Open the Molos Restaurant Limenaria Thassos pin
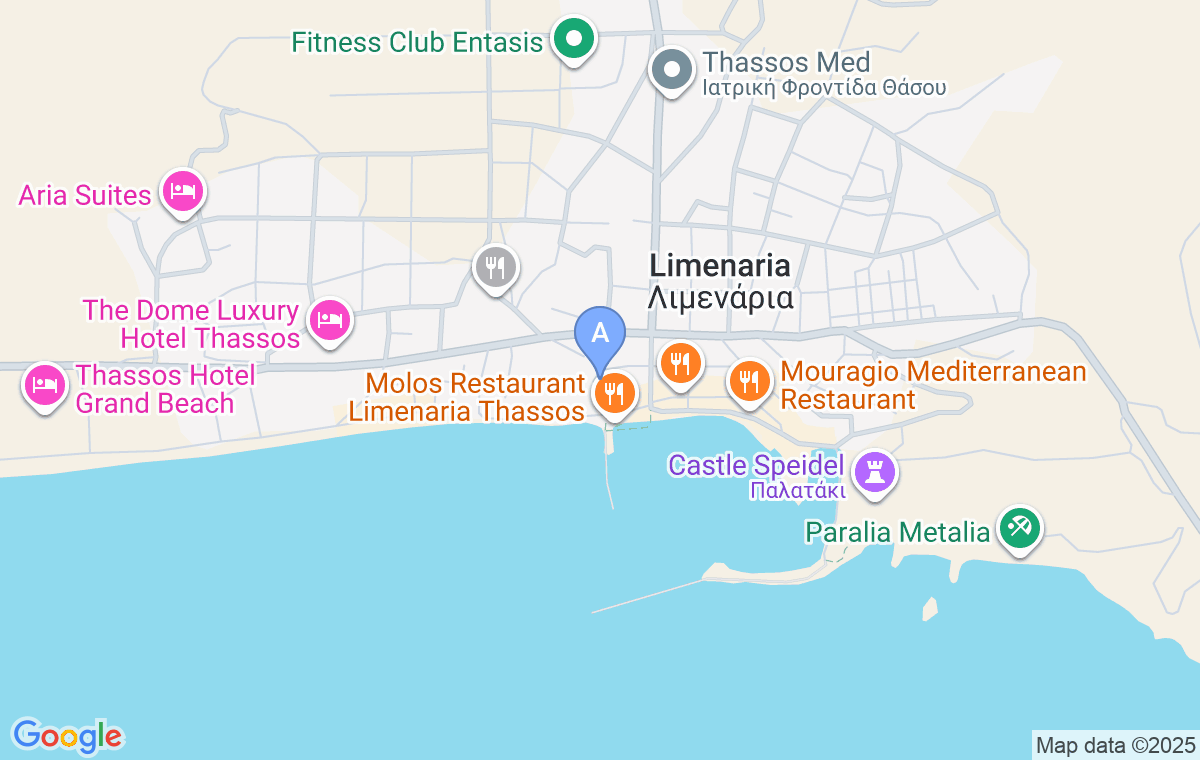 (x=614, y=393)
